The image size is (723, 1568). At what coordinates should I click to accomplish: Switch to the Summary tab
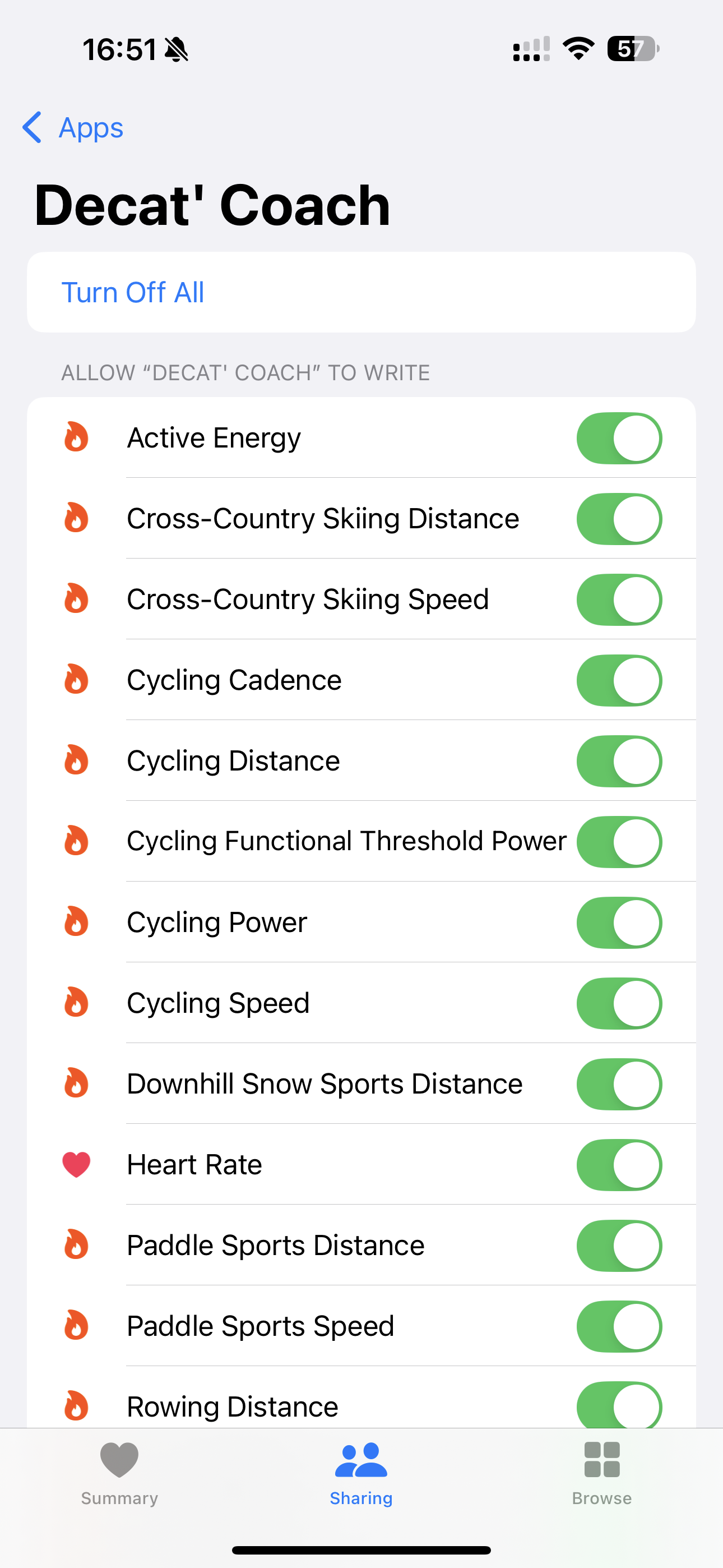119,1473
